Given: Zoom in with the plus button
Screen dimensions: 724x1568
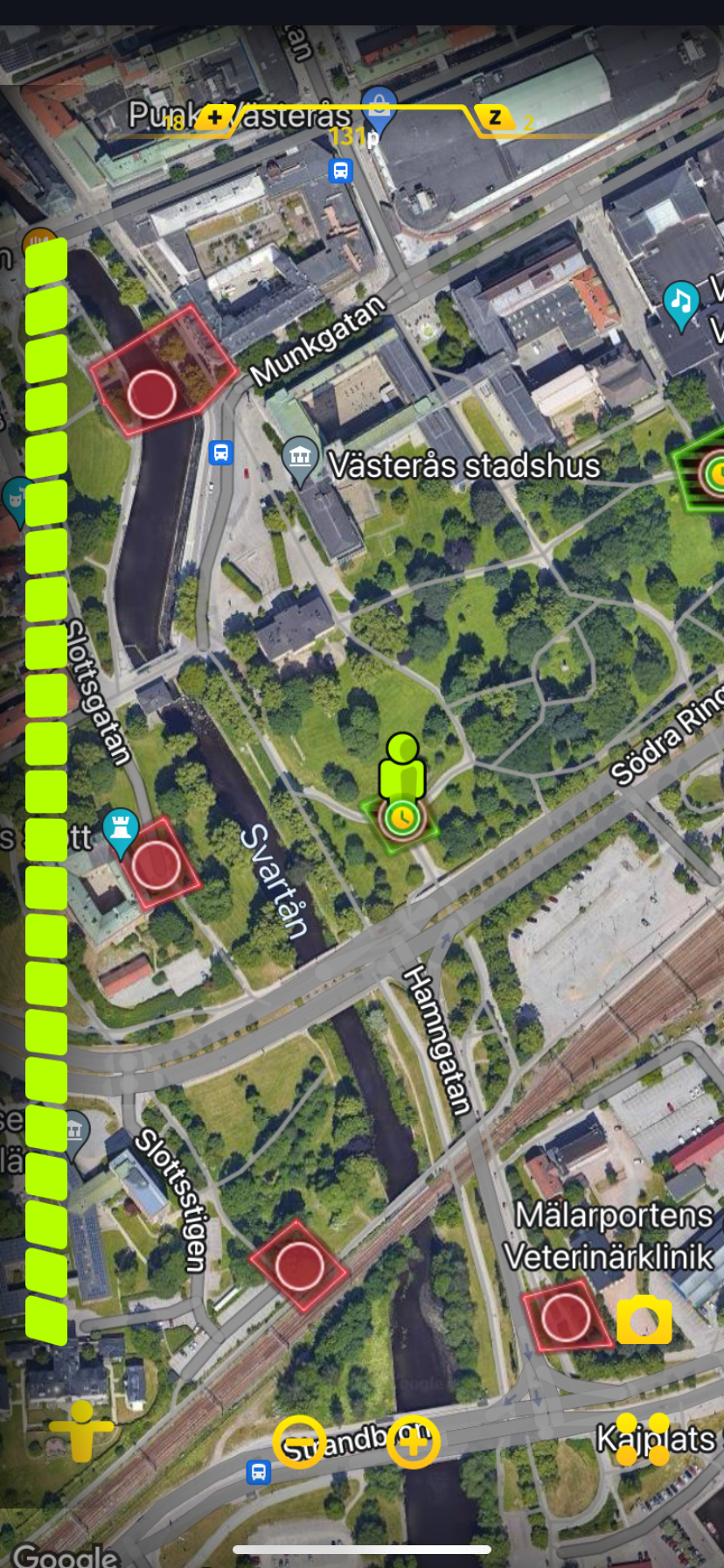Looking at the screenshot, I should click(x=413, y=1440).
